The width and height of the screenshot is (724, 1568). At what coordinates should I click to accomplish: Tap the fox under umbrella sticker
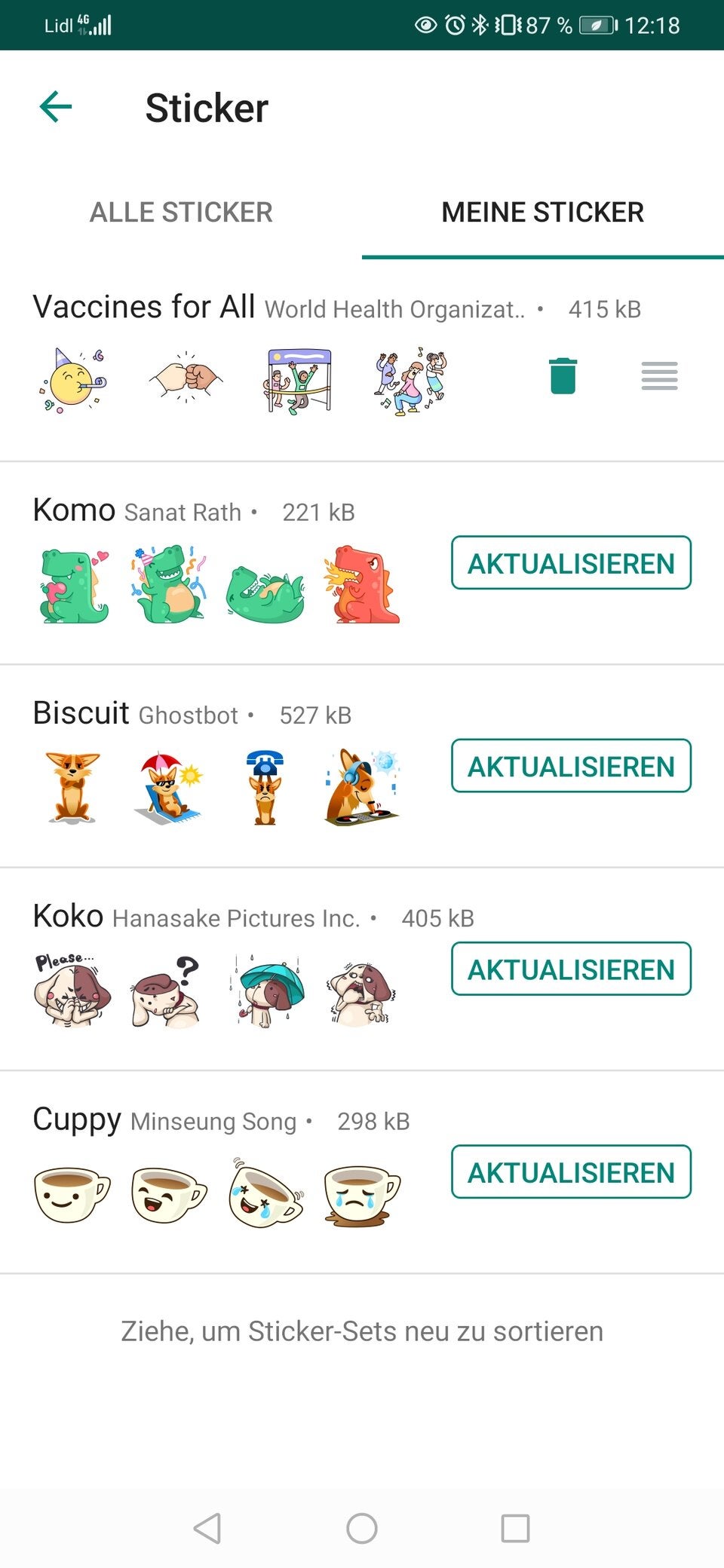(x=168, y=788)
